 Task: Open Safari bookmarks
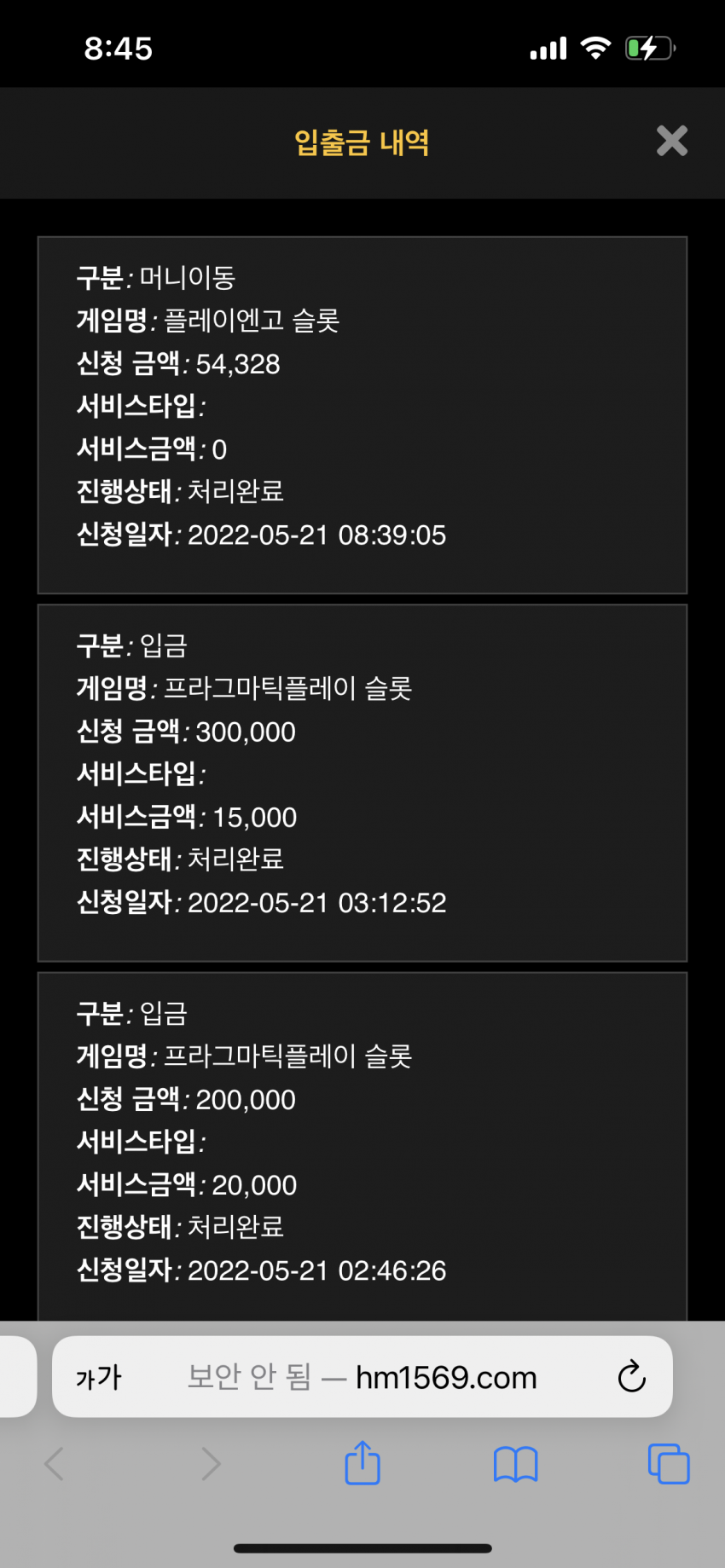click(515, 1465)
